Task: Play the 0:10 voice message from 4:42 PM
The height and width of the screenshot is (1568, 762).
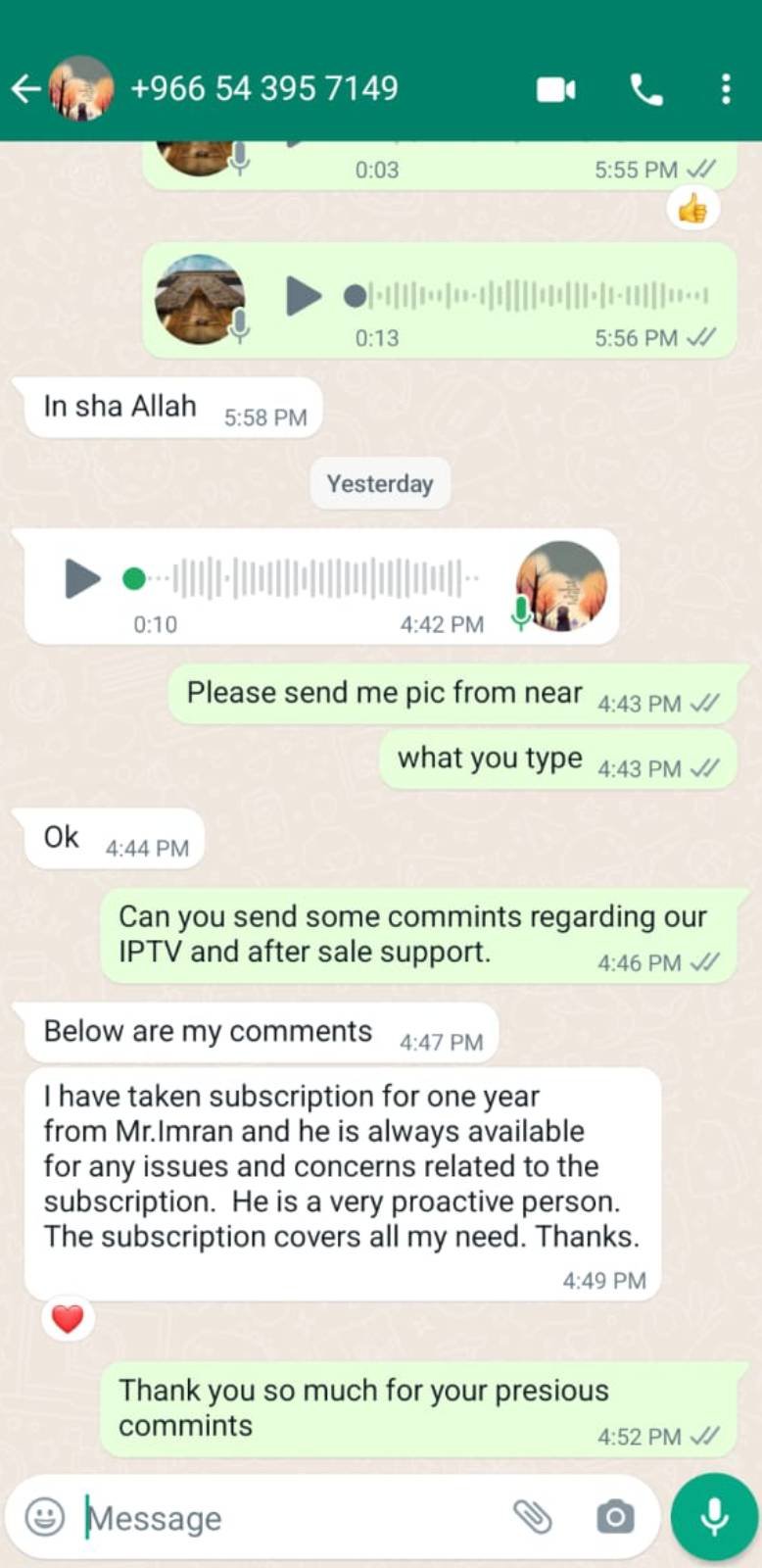Action: pos(82,578)
